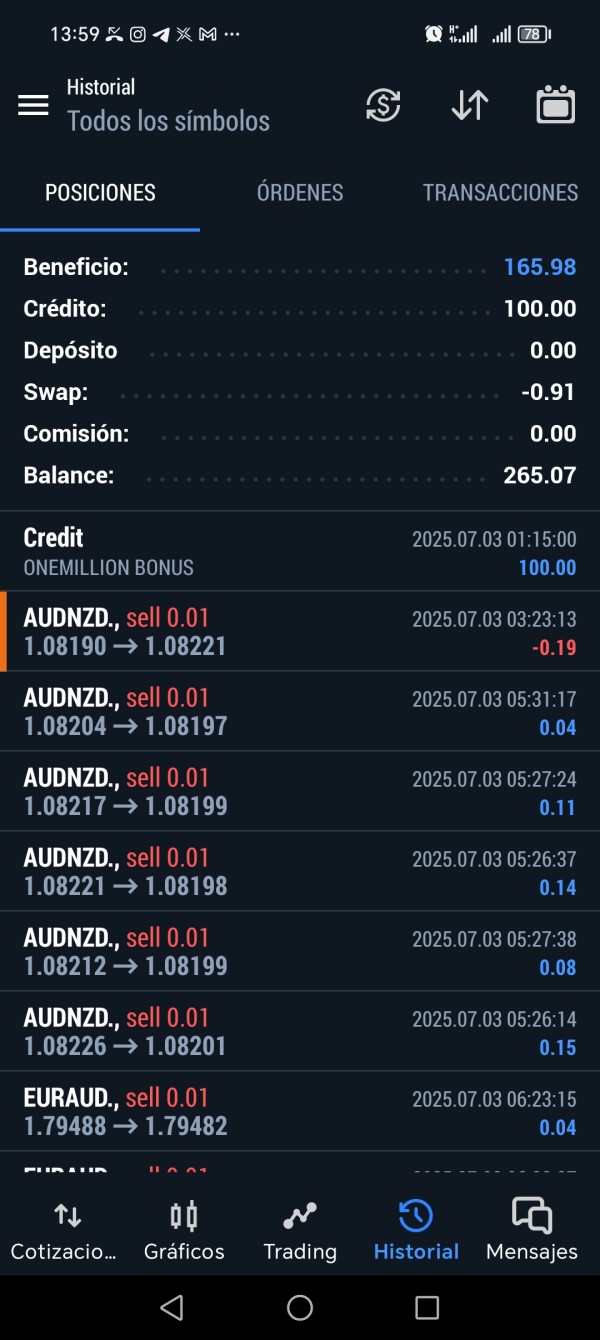View AUDNZD trade with 0.11 profit
The image size is (600, 1340).
coord(300,792)
